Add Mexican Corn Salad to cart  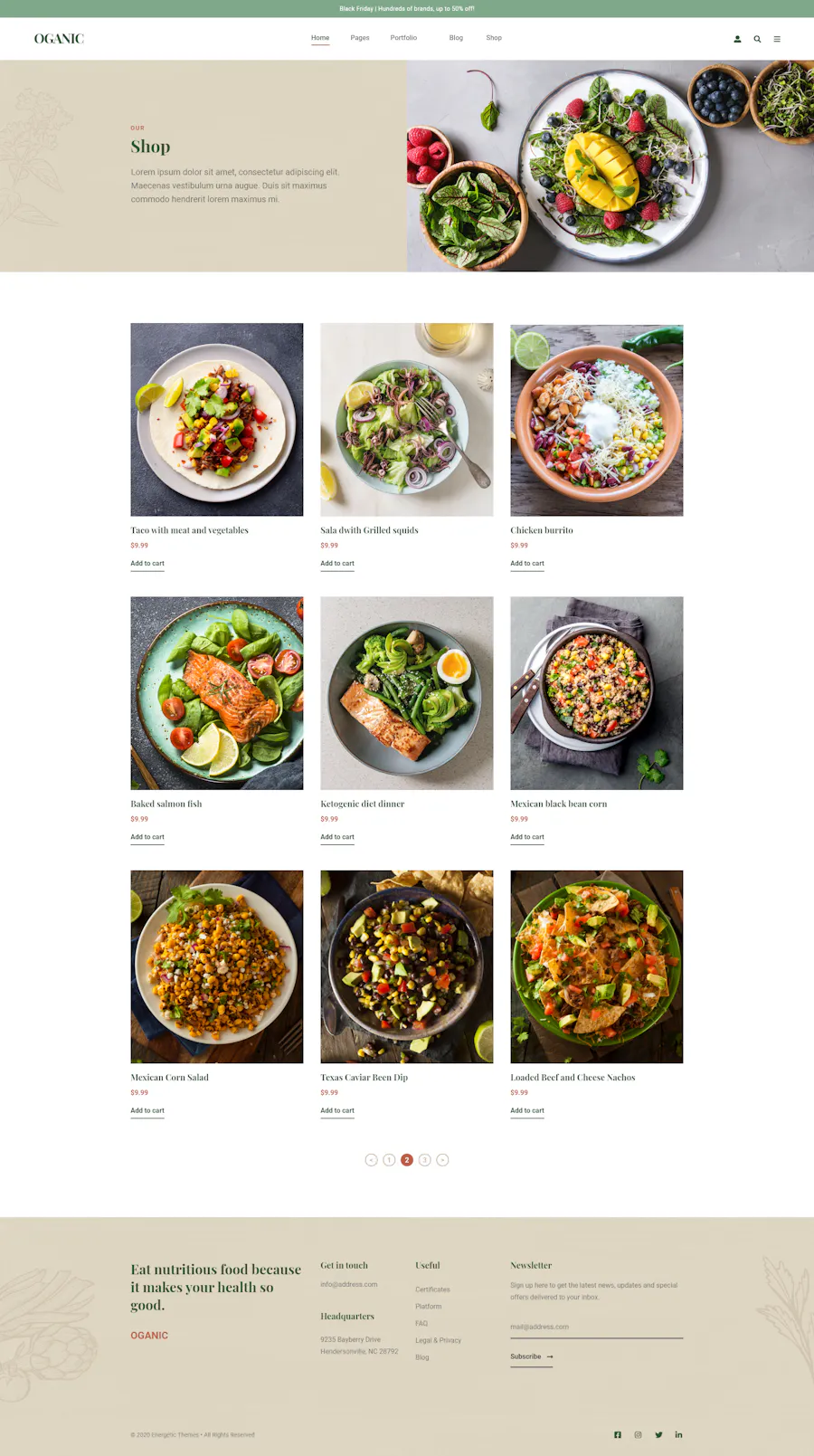[147, 1110]
